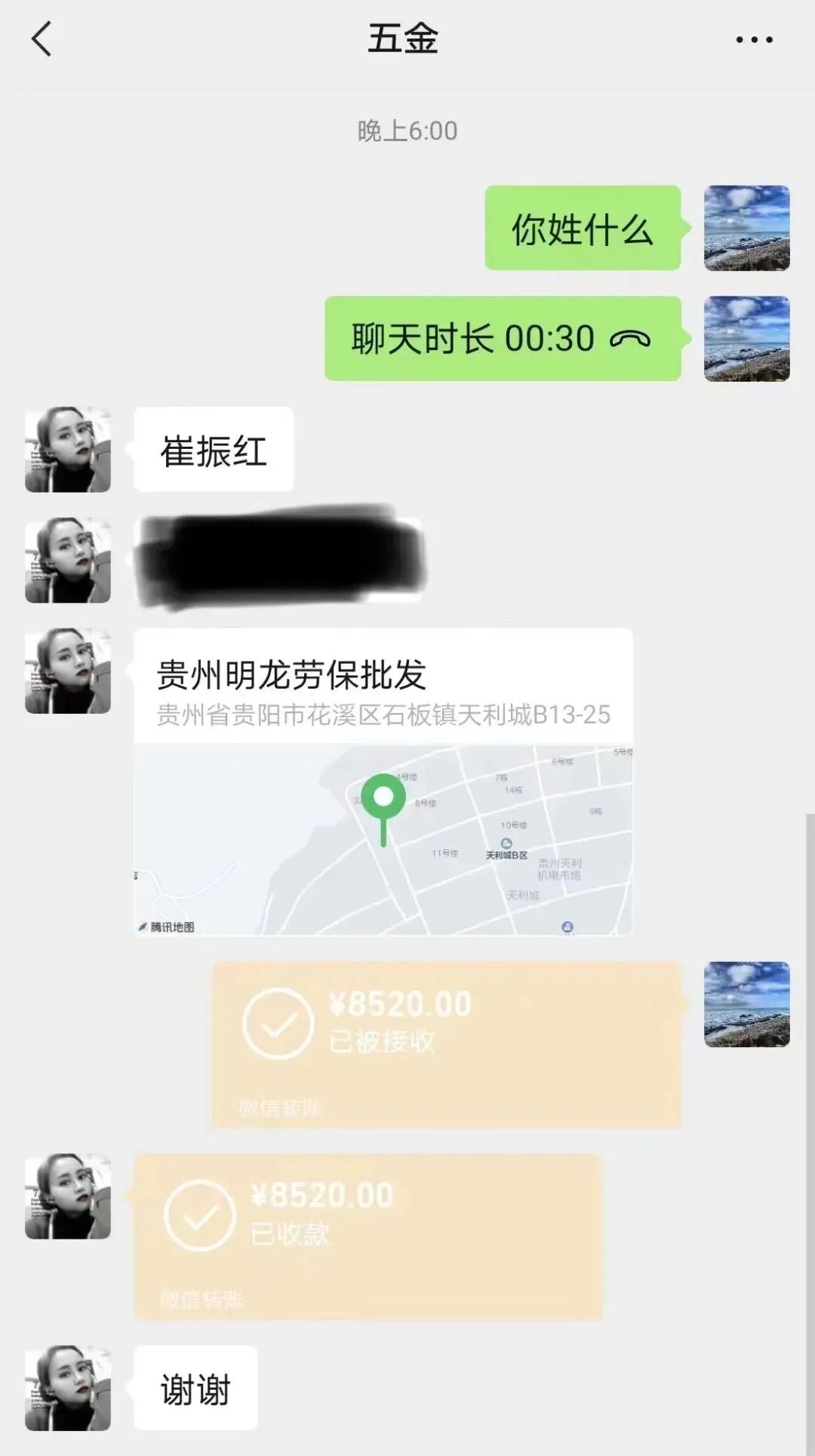Viewport: 815px width, 1456px height.
Task: Open the ¥8520.00 已收款 transfer card
Action: tap(368, 1236)
